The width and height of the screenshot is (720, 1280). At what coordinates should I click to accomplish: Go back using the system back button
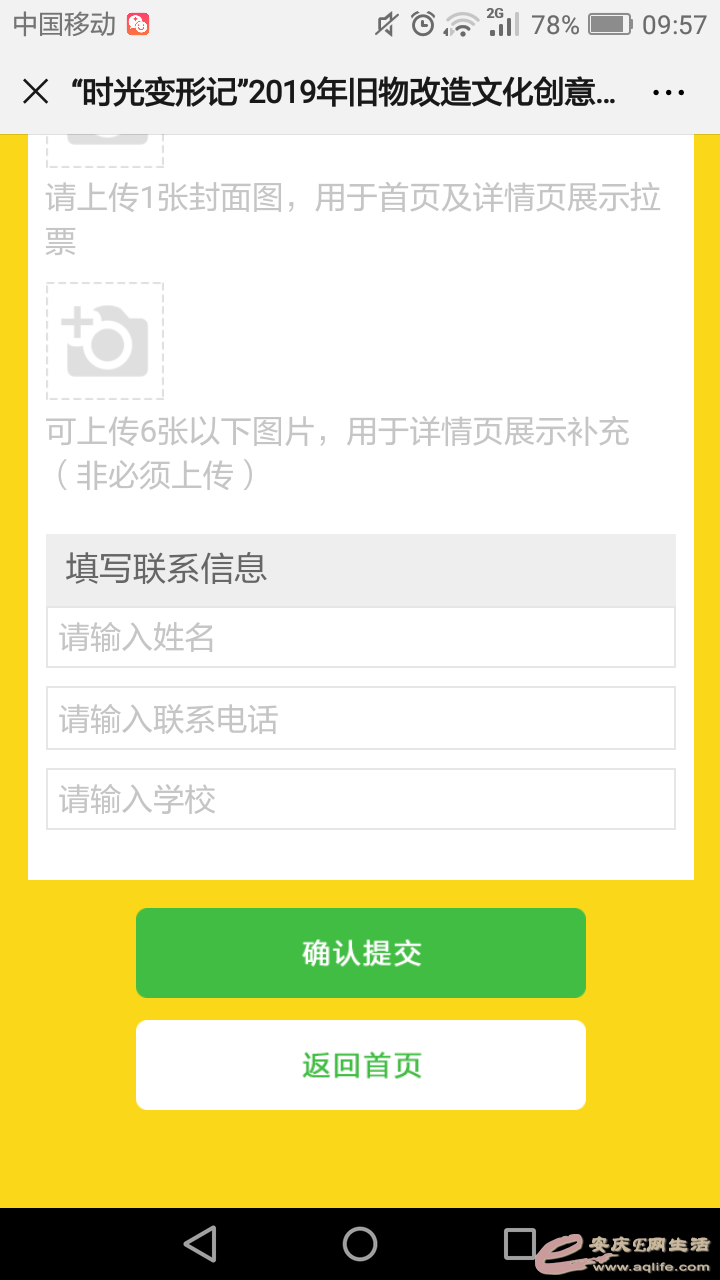pos(200,1244)
